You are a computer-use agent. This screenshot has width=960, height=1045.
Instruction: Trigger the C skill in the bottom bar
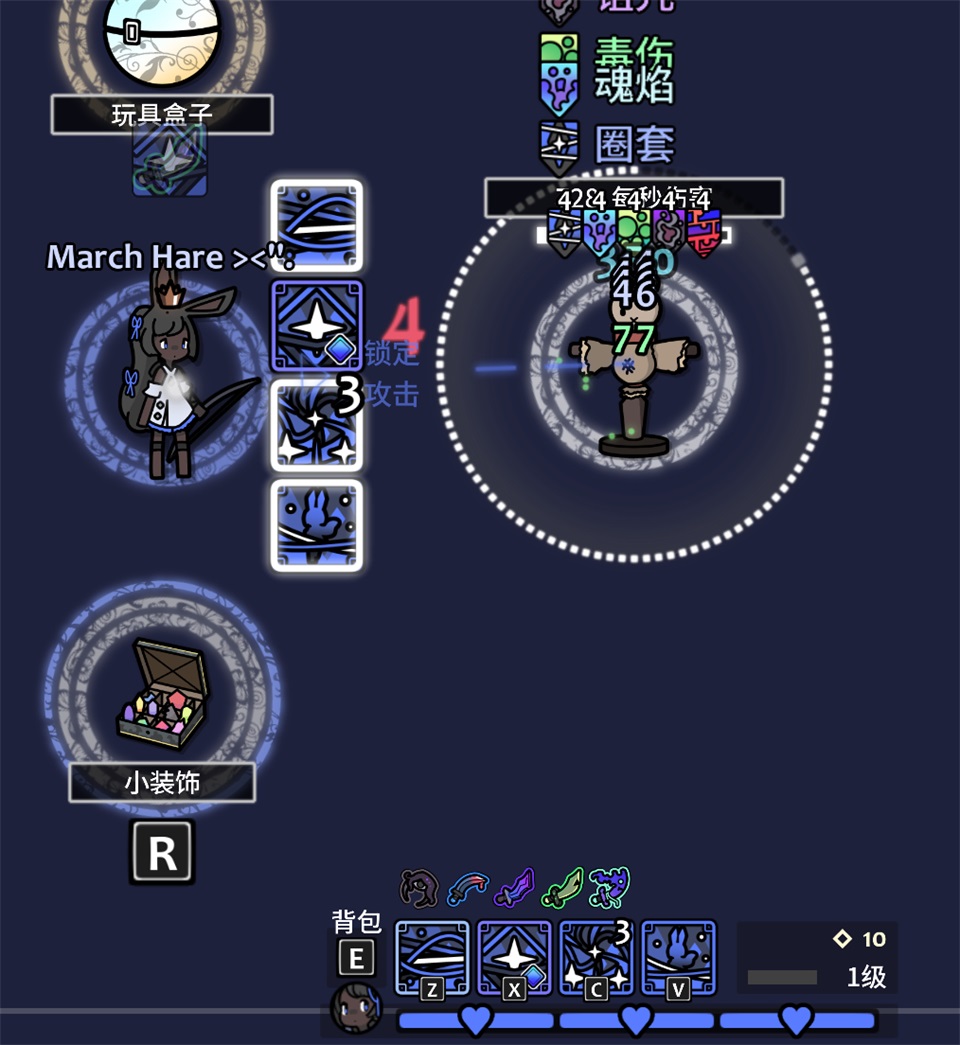(596, 957)
